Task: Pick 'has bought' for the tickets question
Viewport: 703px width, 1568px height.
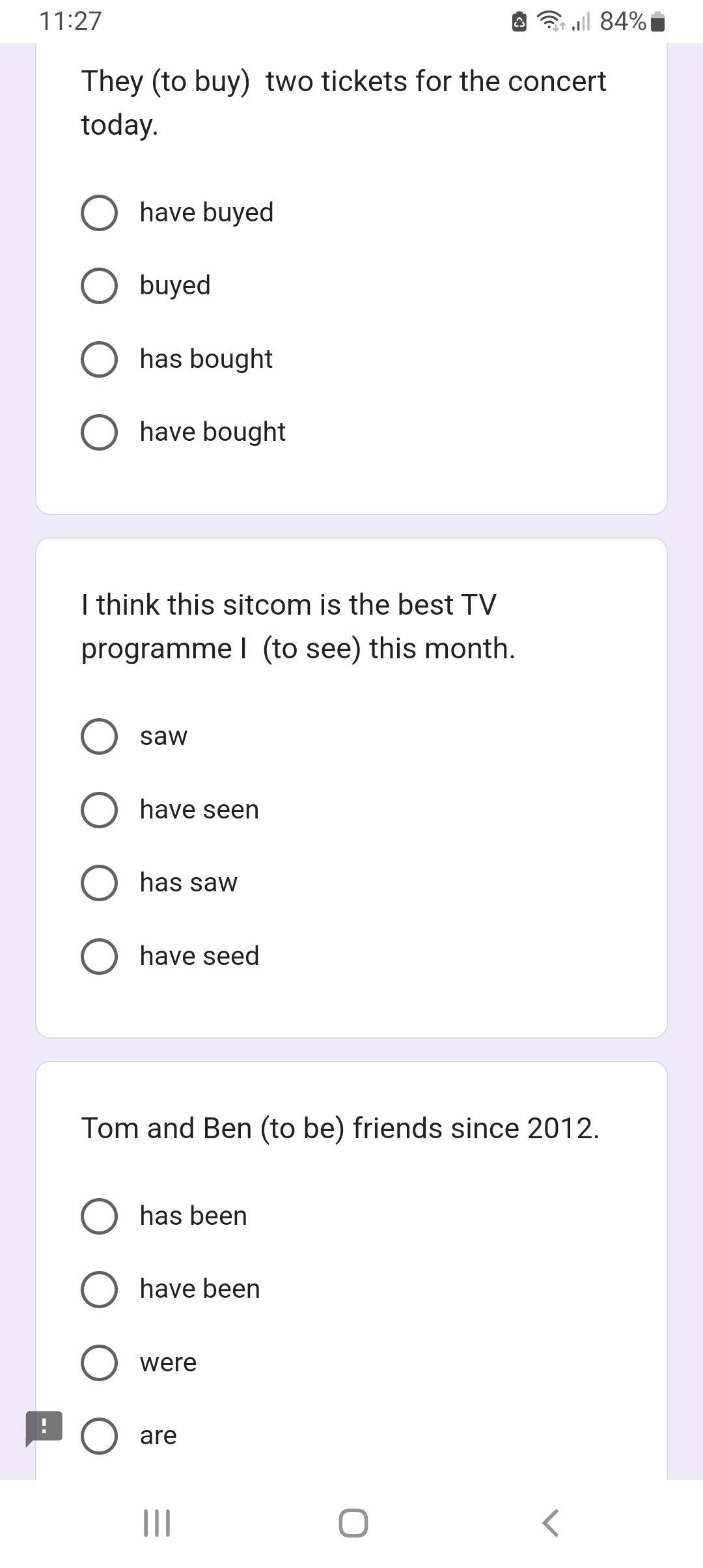Action: [x=99, y=359]
